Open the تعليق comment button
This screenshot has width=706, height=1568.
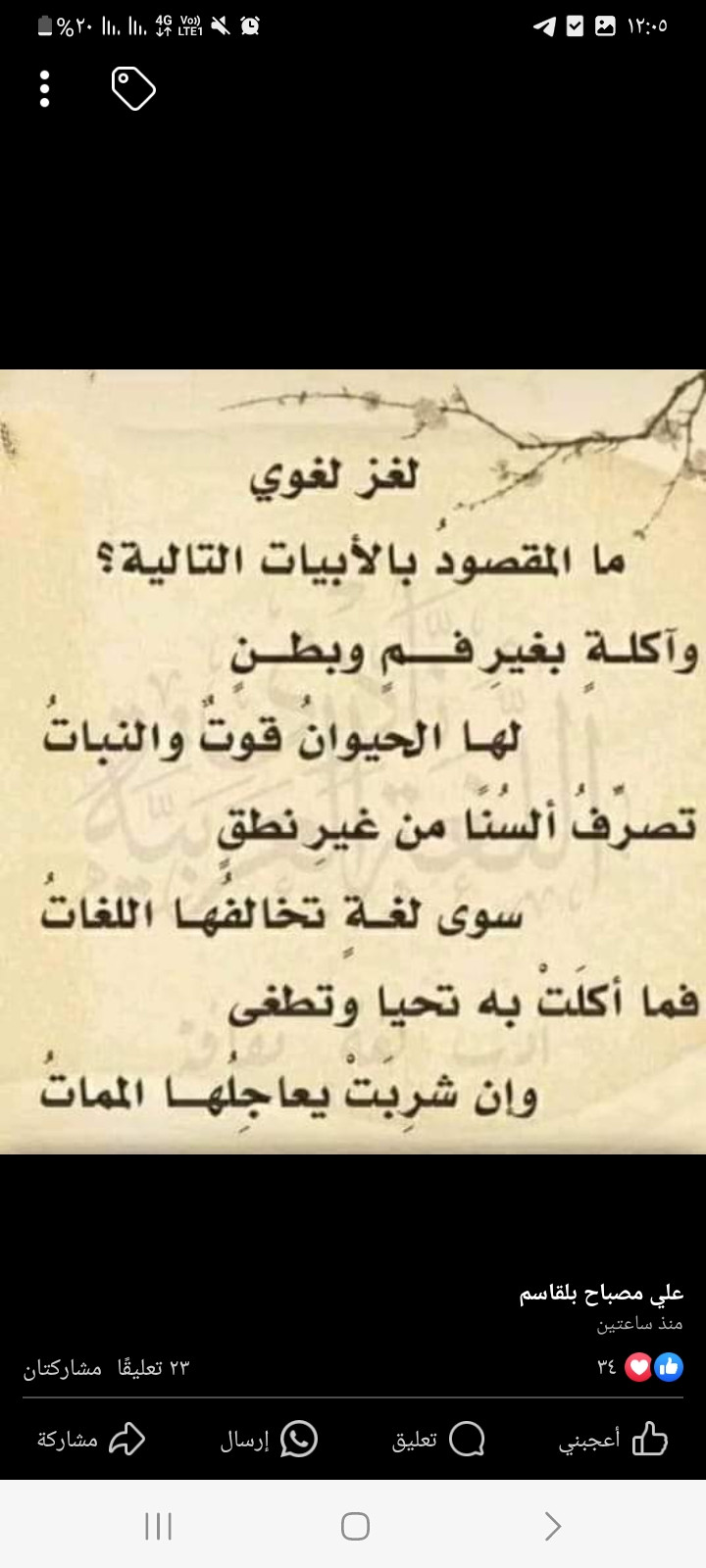click(438, 1439)
